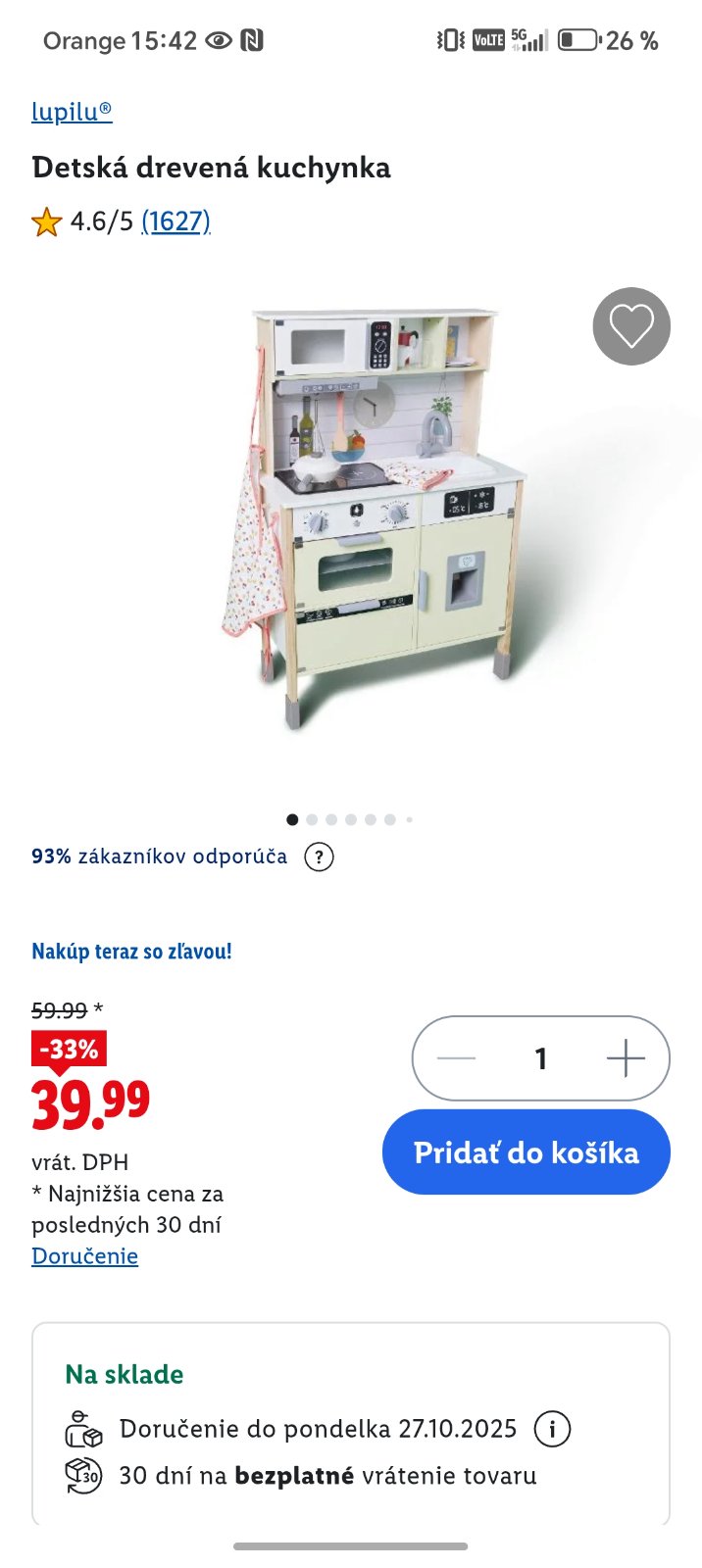Open the wooden kitchen product image
The height and width of the screenshot is (1568, 702).
coord(373,519)
